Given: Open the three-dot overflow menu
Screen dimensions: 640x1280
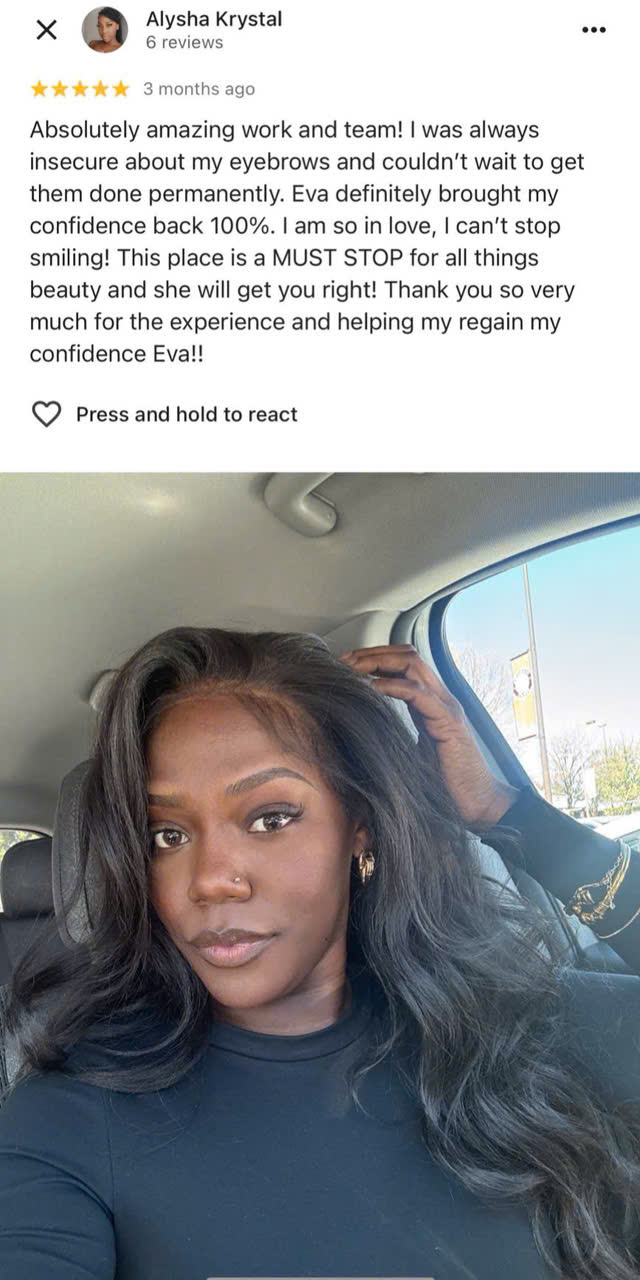Looking at the screenshot, I should coord(593,30).
